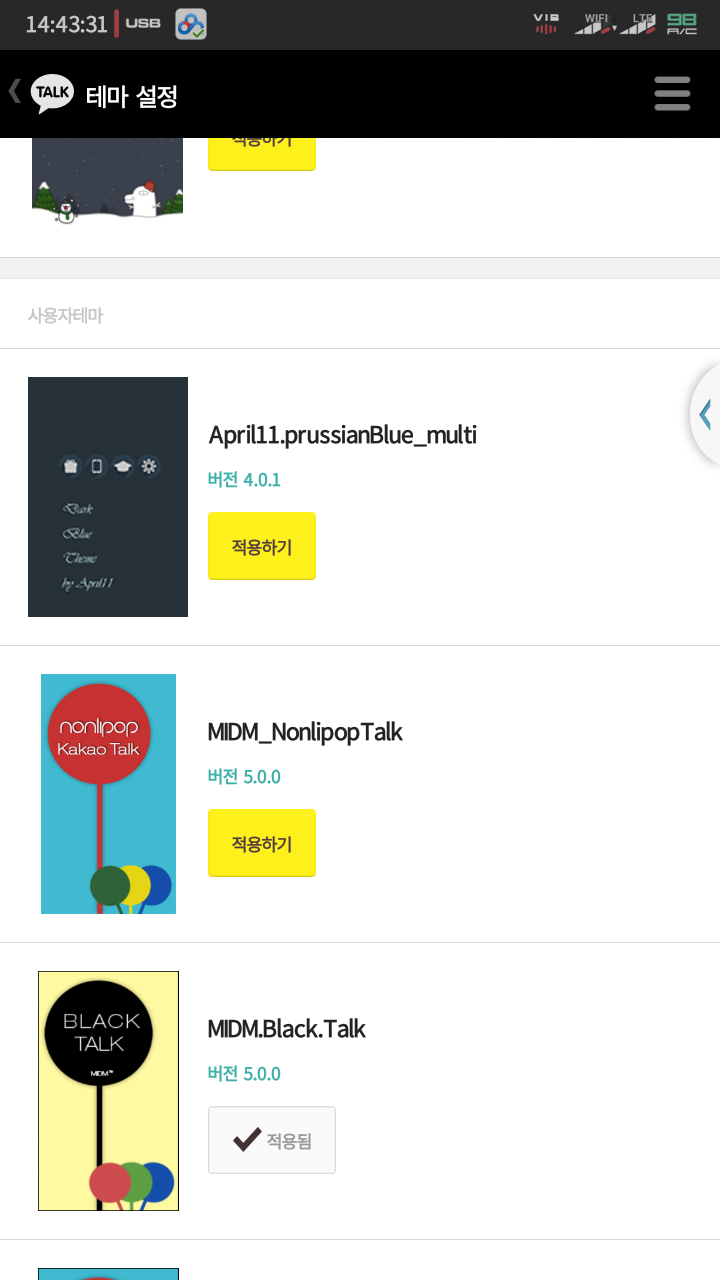Apply the MIDM_NonlipopTalk theme

coord(261,843)
